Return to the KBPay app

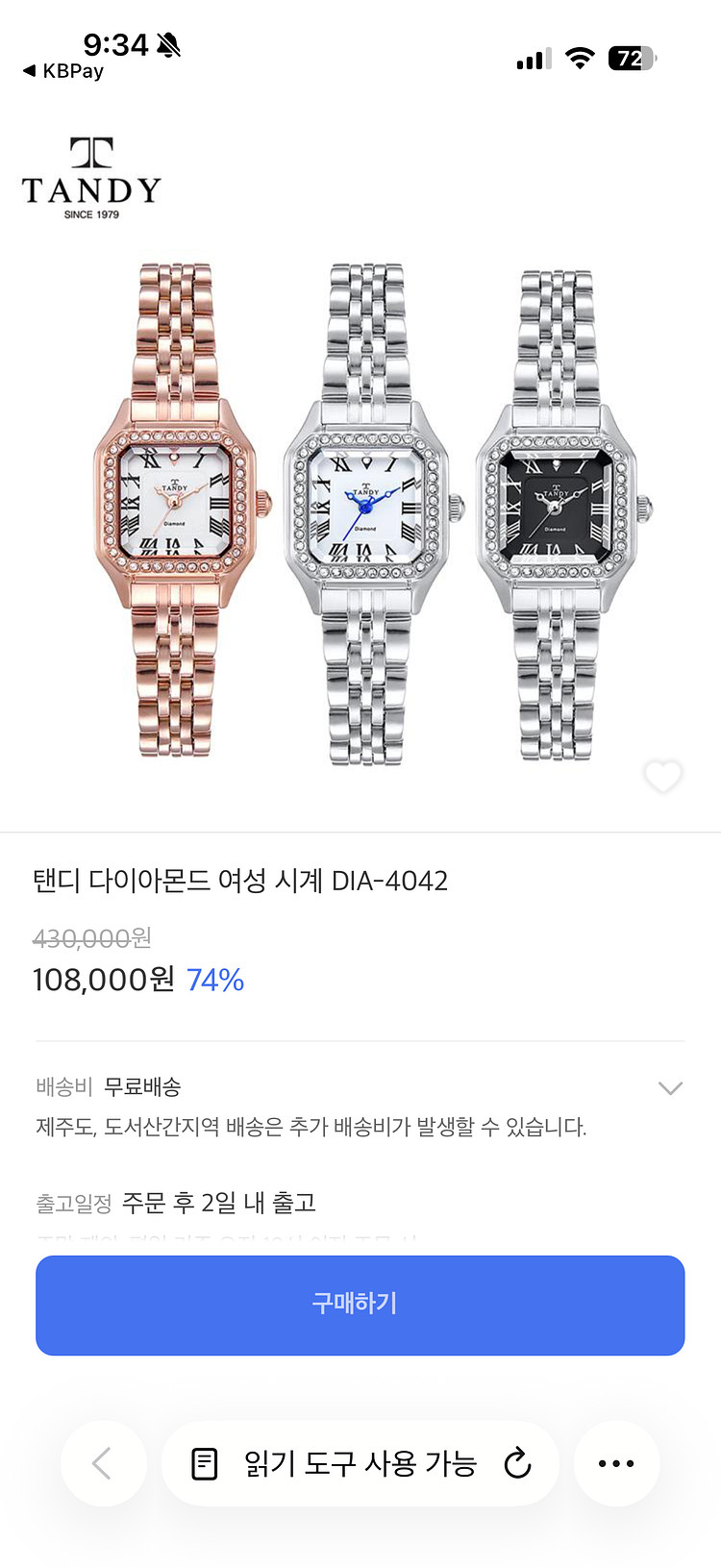tap(63, 71)
